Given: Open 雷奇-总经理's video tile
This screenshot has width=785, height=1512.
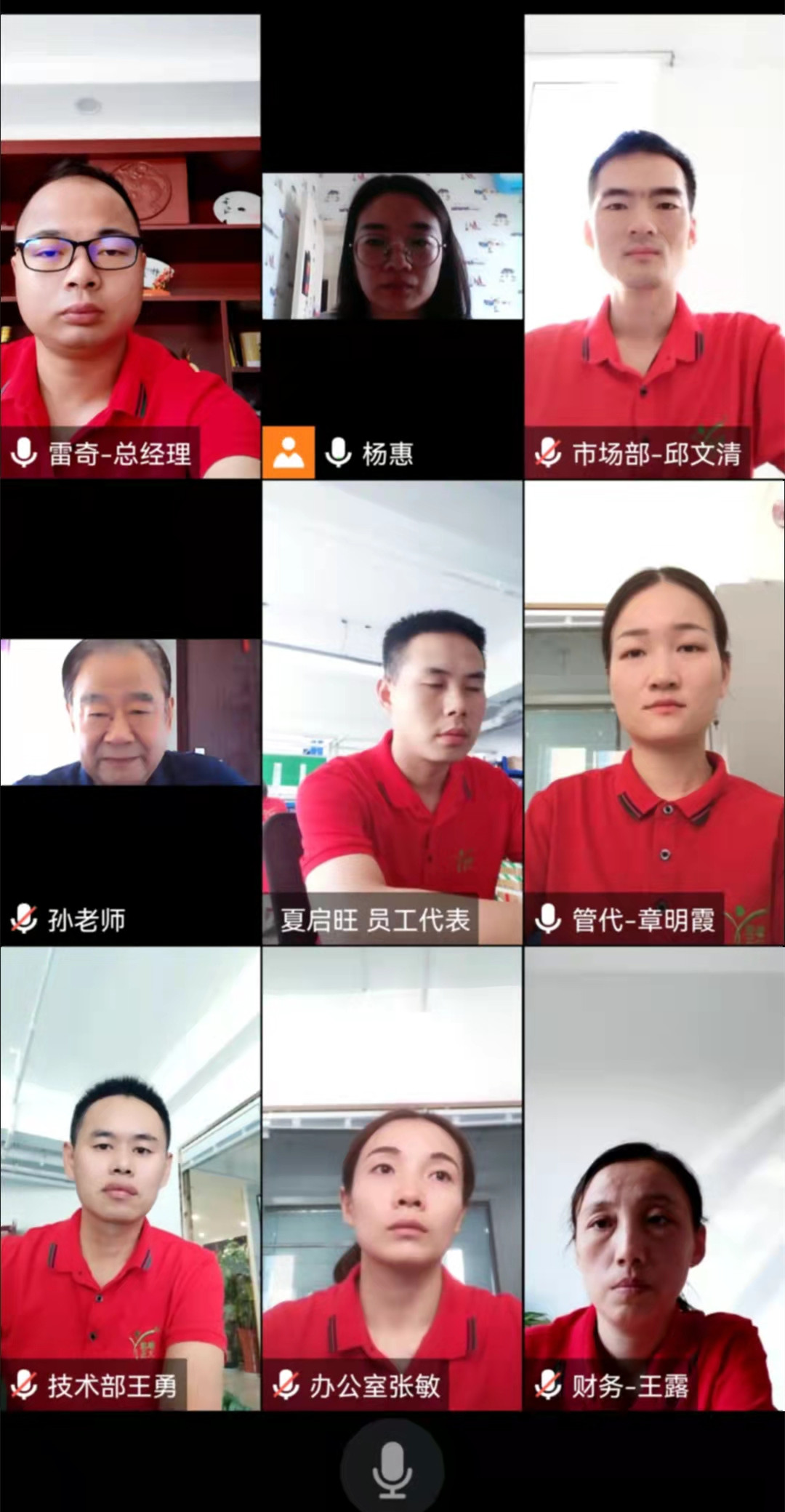Looking at the screenshot, I should point(130,246).
